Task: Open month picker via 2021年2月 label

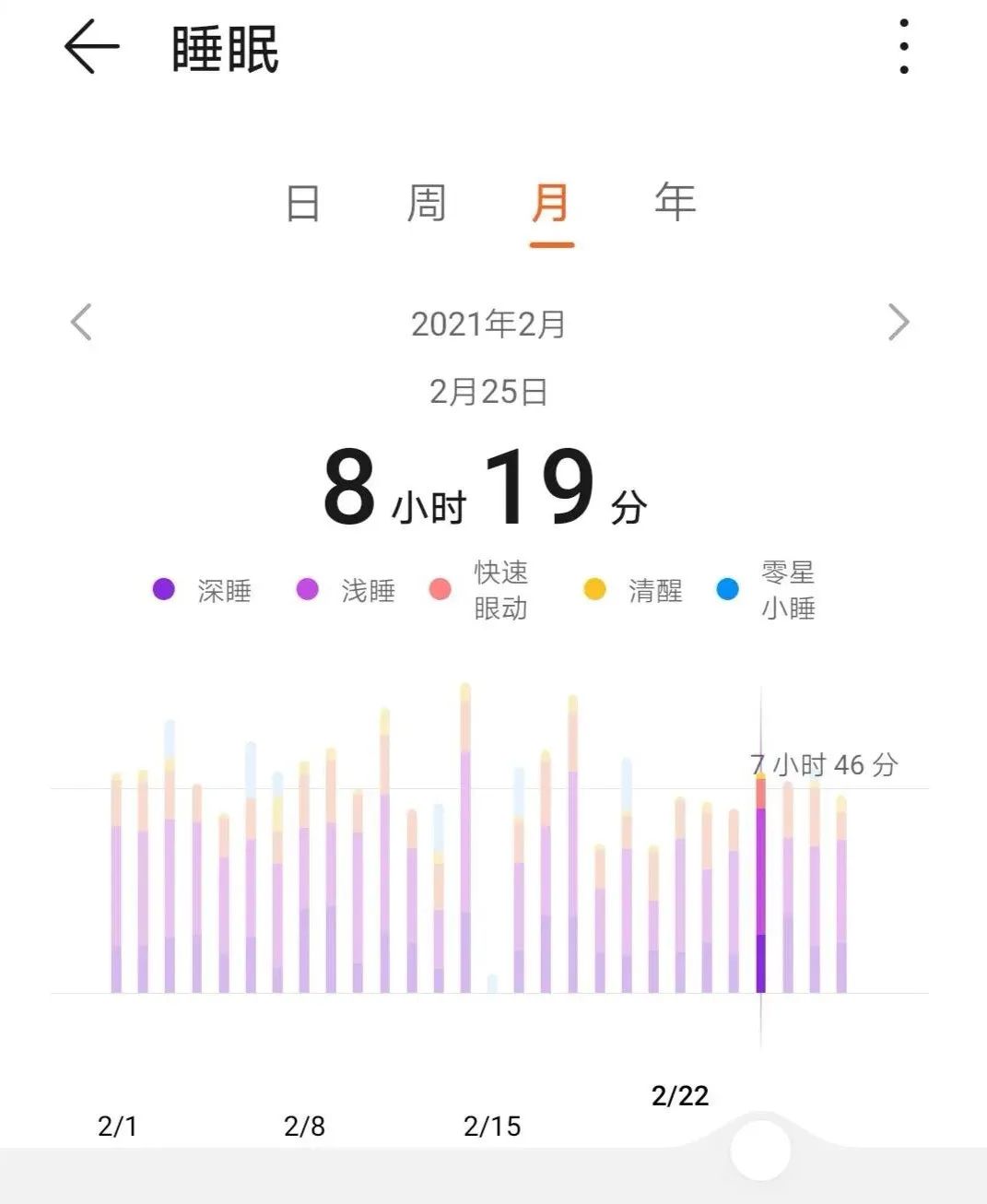Action: (489, 325)
